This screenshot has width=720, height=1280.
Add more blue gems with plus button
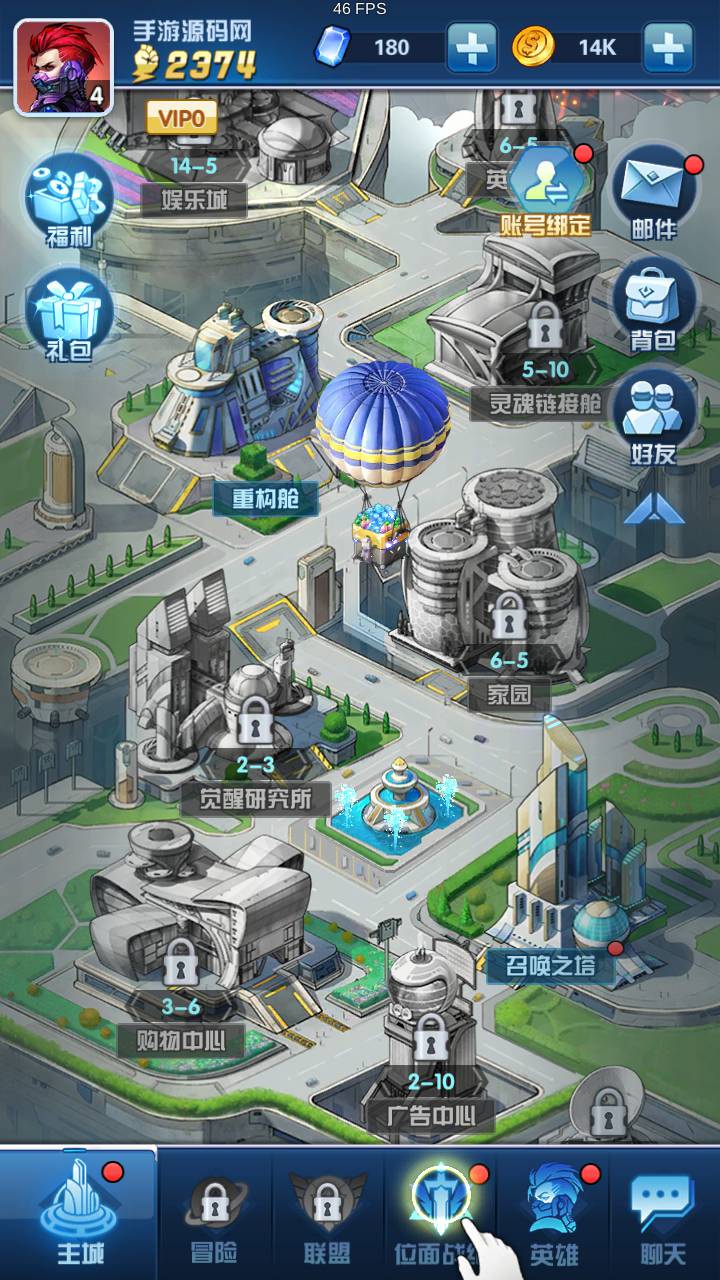coord(470,47)
